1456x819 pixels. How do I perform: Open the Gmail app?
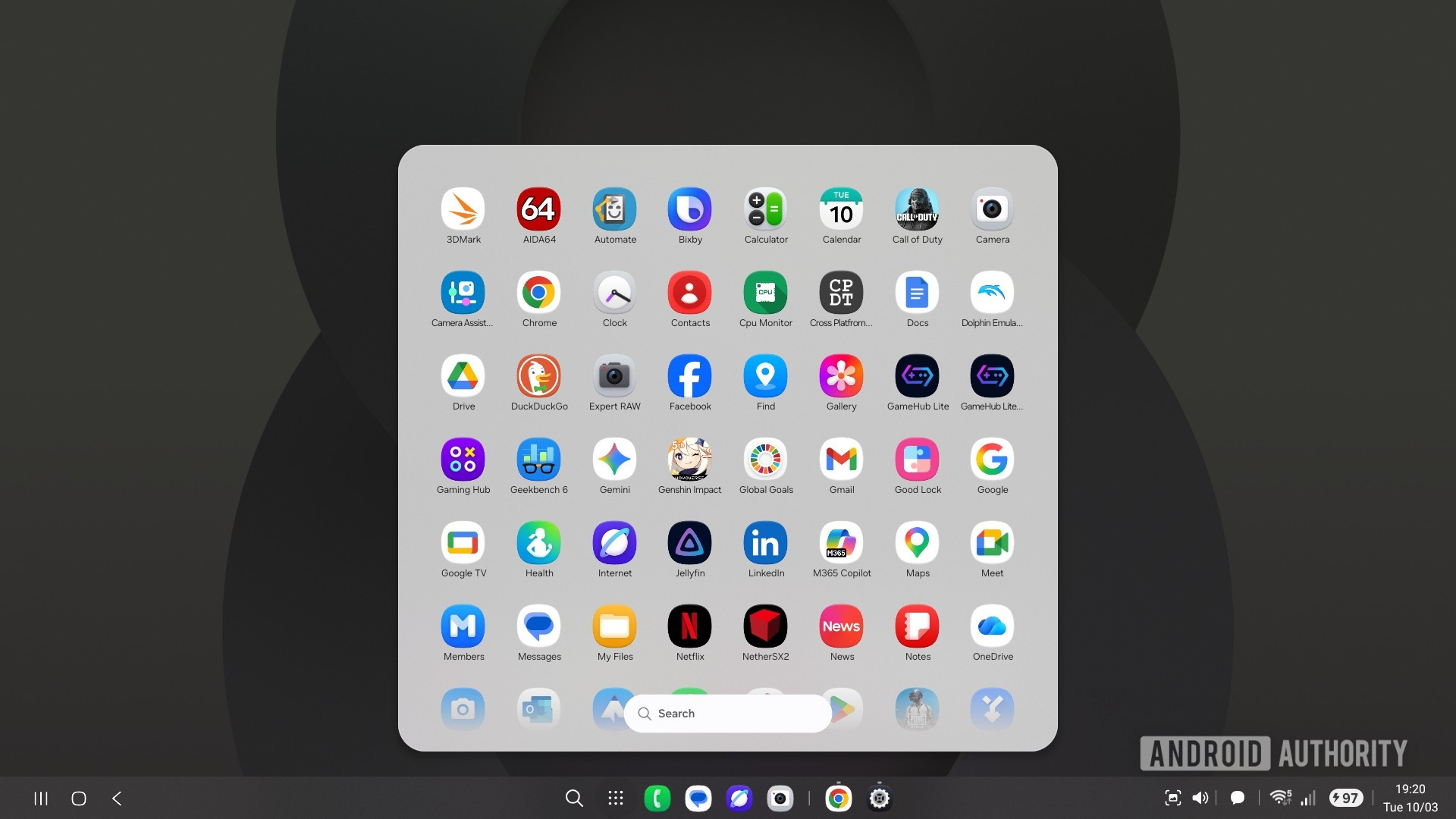[841, 460]
